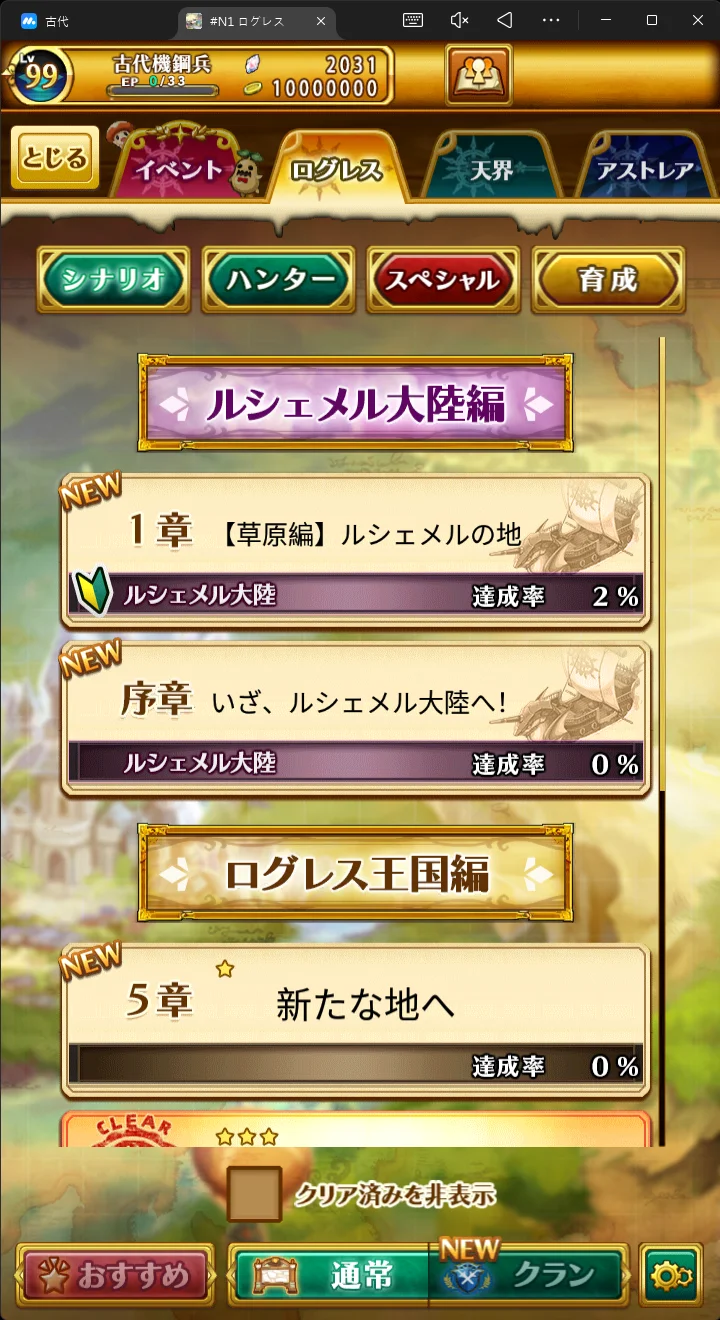Open 序章 いざ、ルシェメル大陸へ!

point(356,718)
